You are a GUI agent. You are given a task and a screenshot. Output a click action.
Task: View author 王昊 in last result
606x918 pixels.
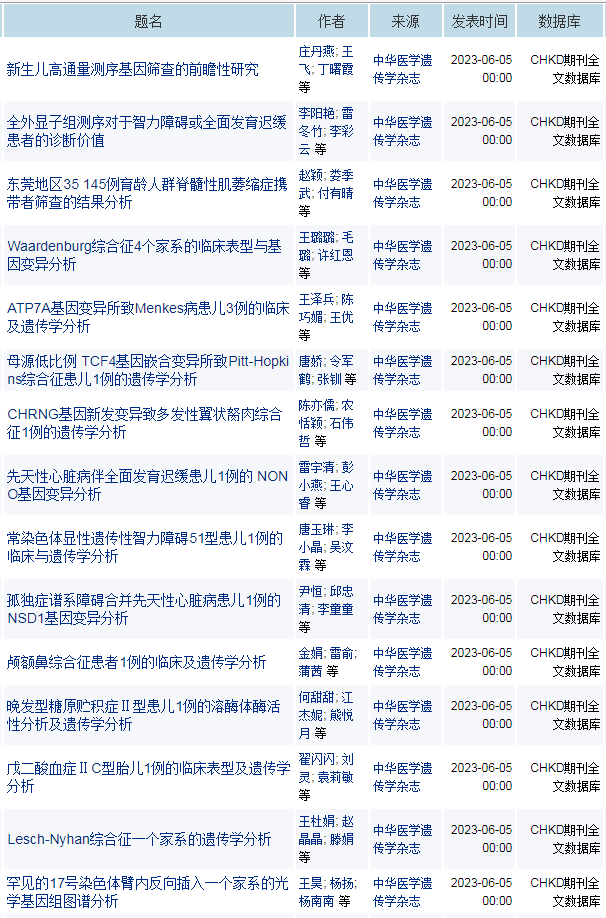(x=310, y=883)
